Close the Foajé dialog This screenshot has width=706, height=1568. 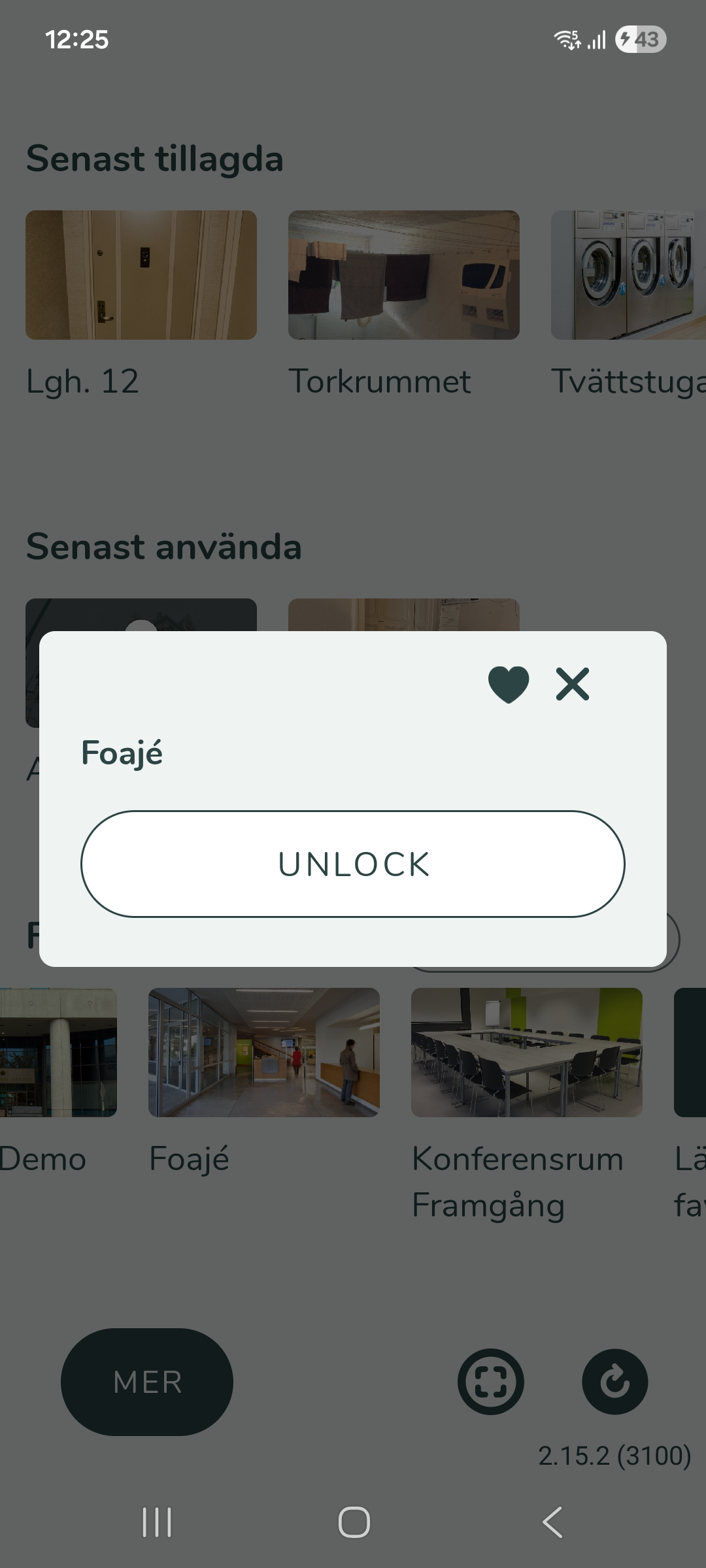[x=572, y=684]
